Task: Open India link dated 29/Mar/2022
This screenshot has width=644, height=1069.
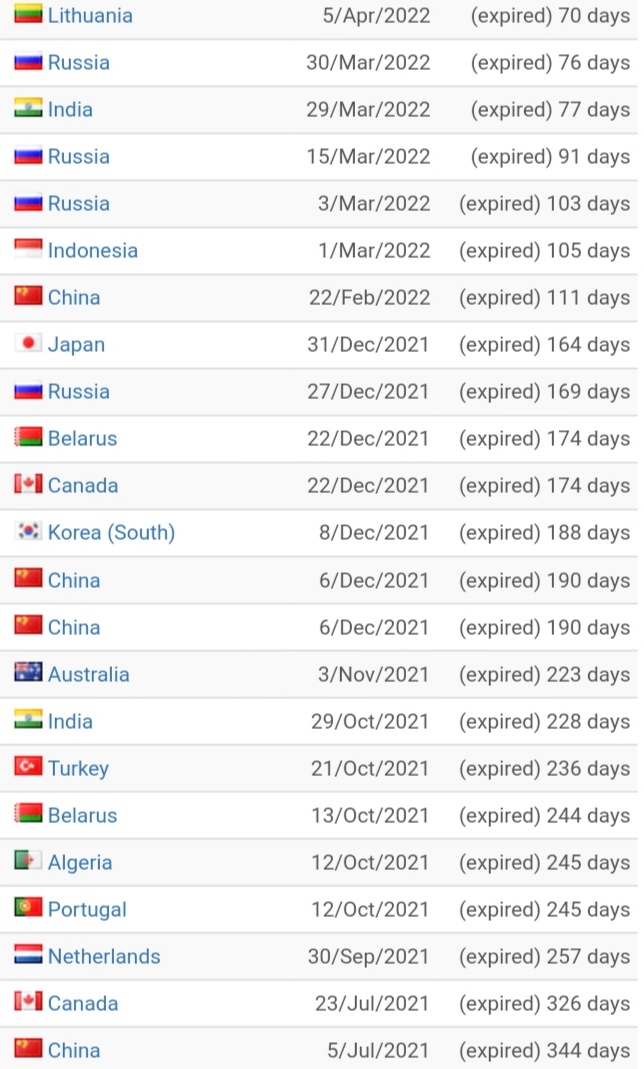Action: [x=70, y=109]
